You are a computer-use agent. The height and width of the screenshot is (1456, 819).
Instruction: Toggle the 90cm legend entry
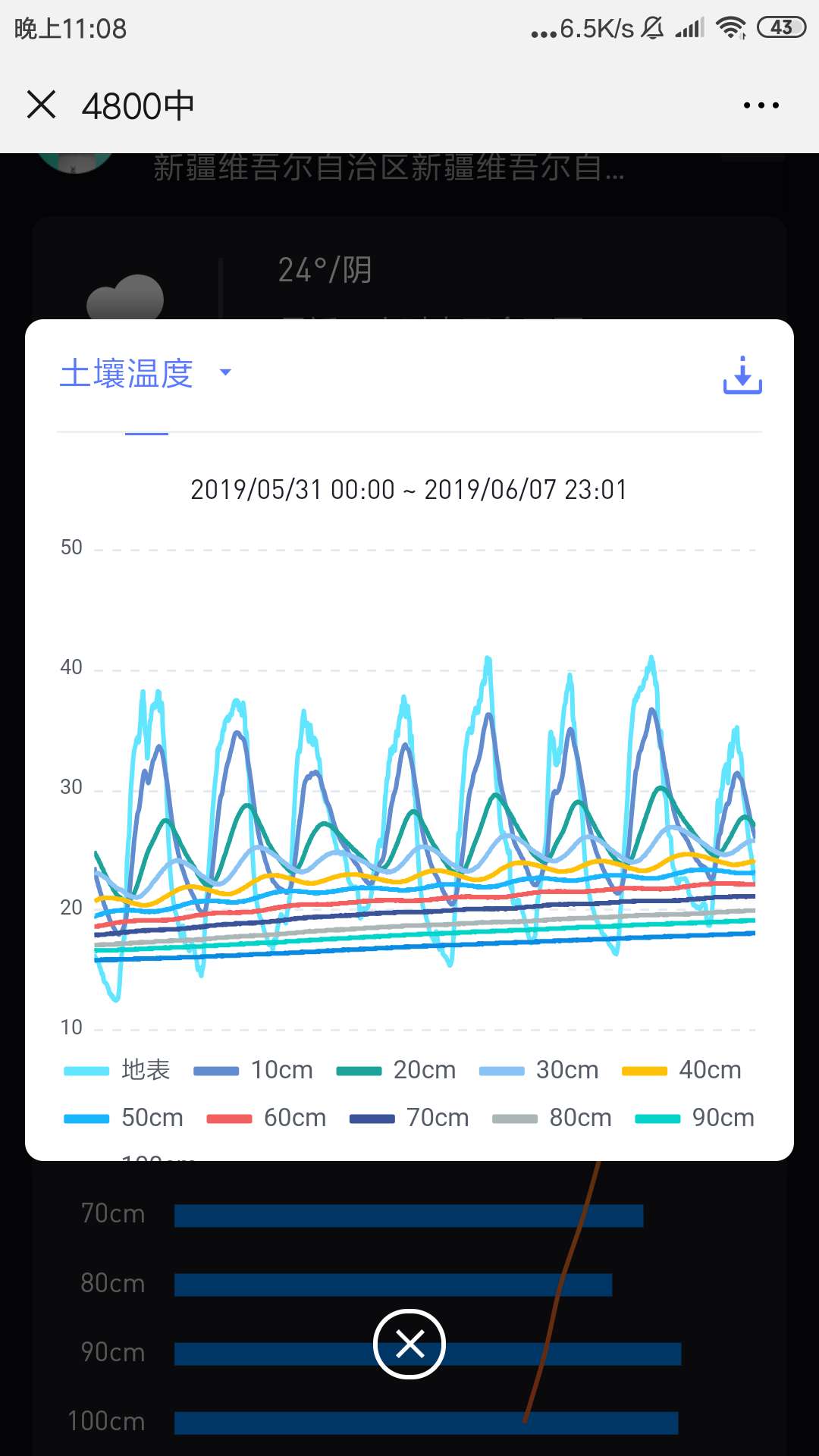pyautogui.click(x=695, y=1118)
